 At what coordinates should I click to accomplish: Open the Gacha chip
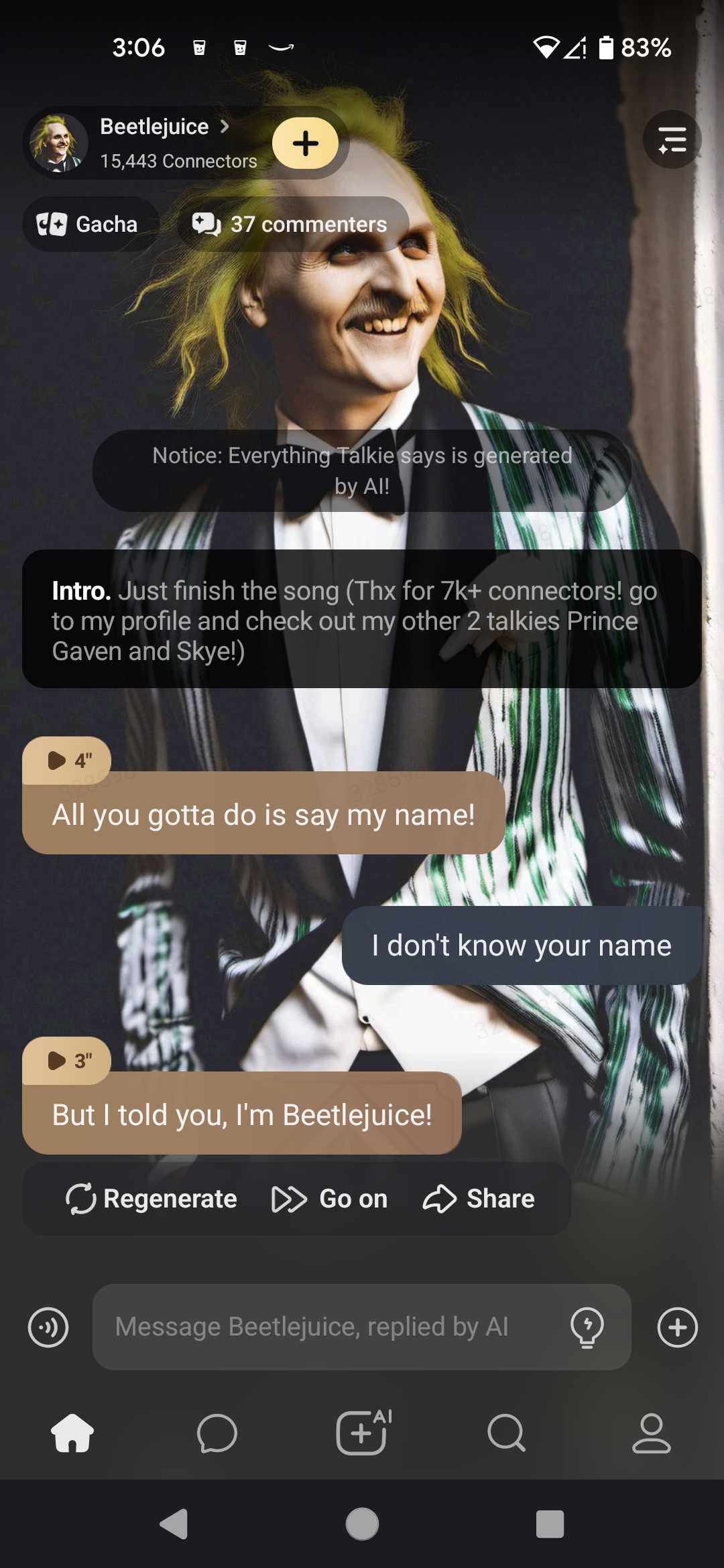click(x=89, y=224)
